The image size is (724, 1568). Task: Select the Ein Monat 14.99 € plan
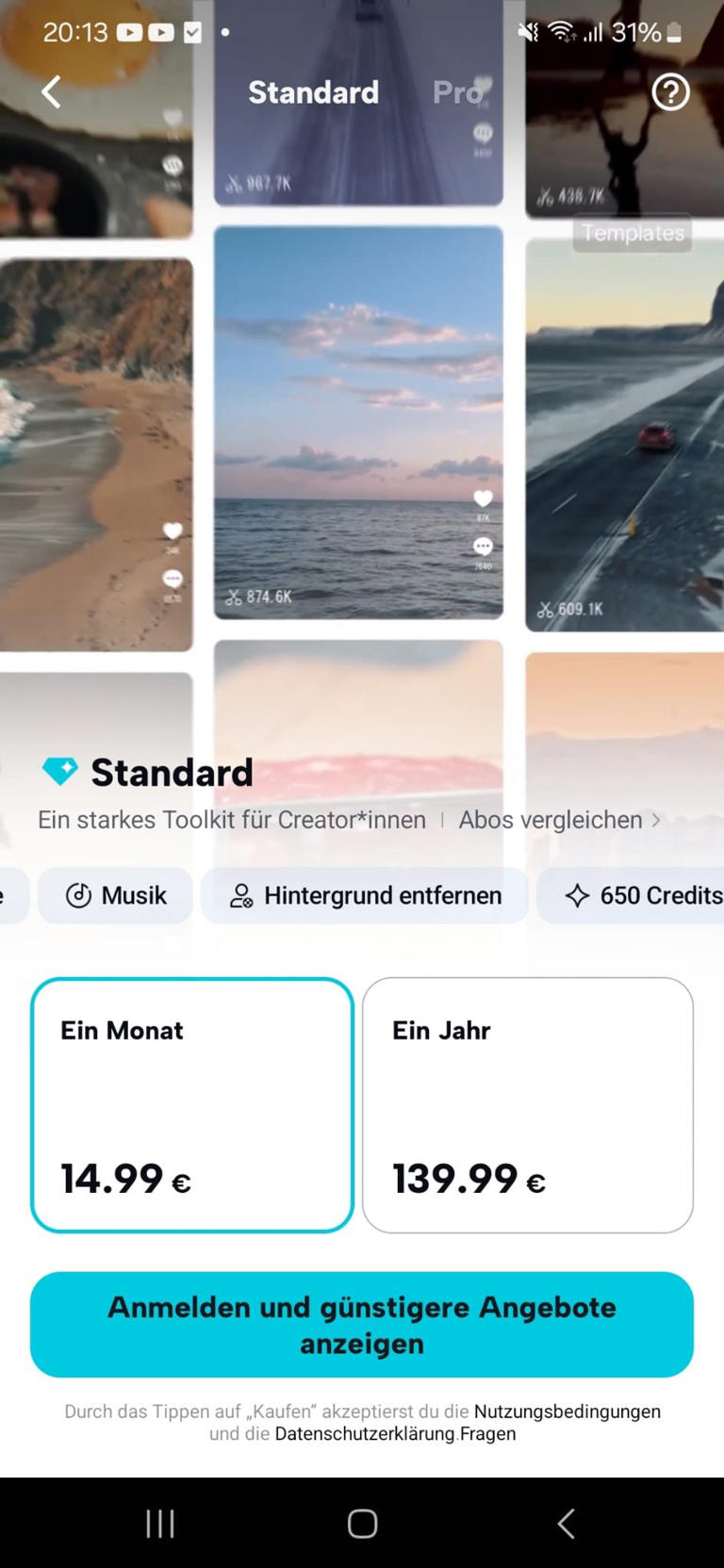(192, 1104)
